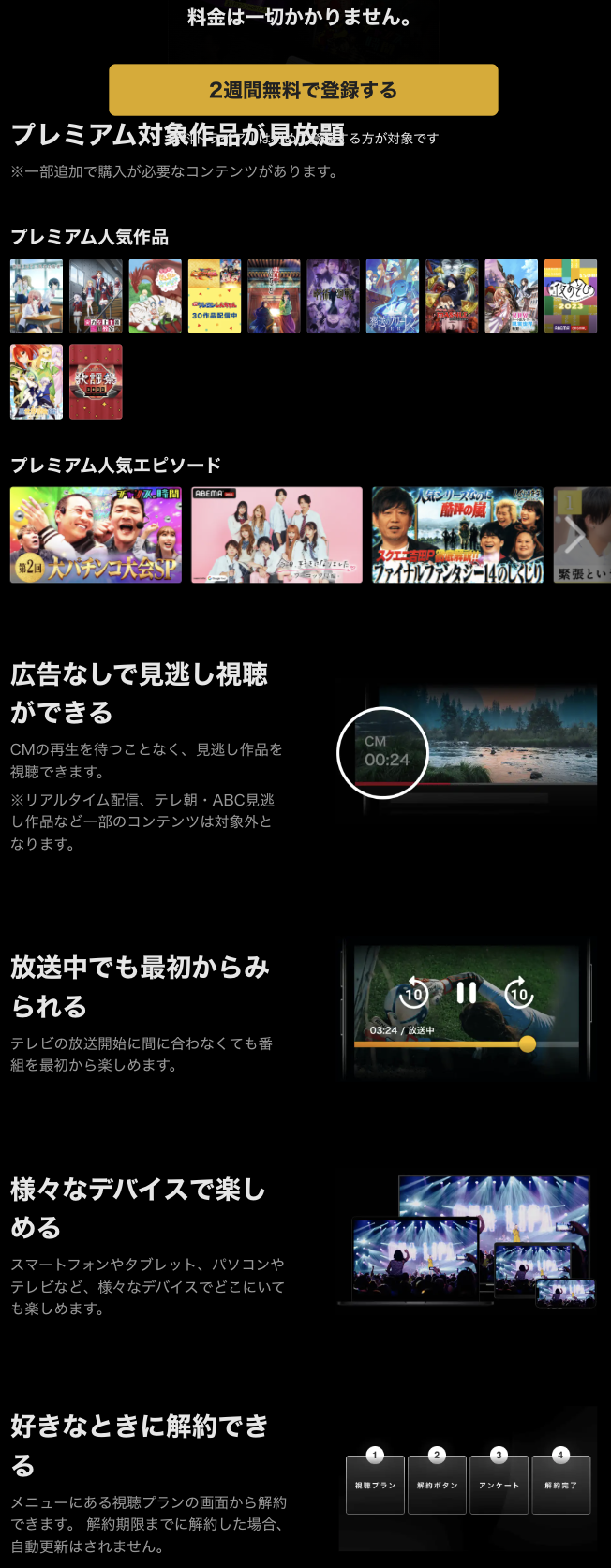Tap the 2週間無料で登録する button
The image size is (611, 1568).
coord(303,90)
